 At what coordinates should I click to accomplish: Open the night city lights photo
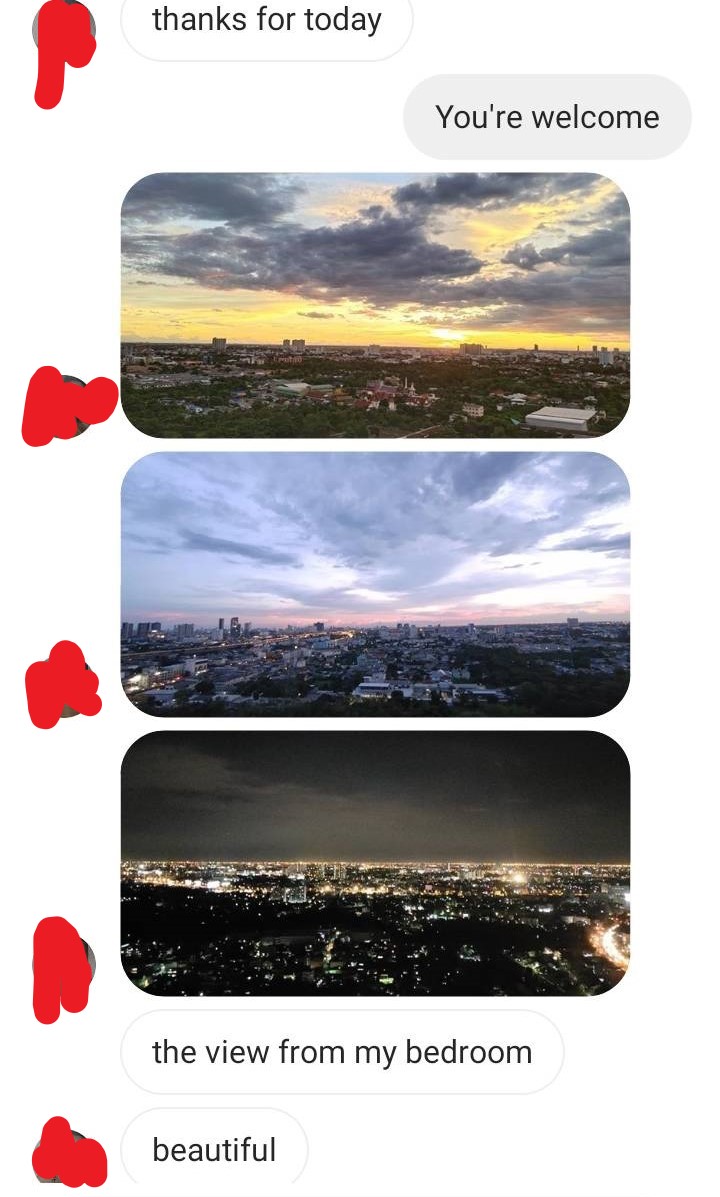[375, 863]
